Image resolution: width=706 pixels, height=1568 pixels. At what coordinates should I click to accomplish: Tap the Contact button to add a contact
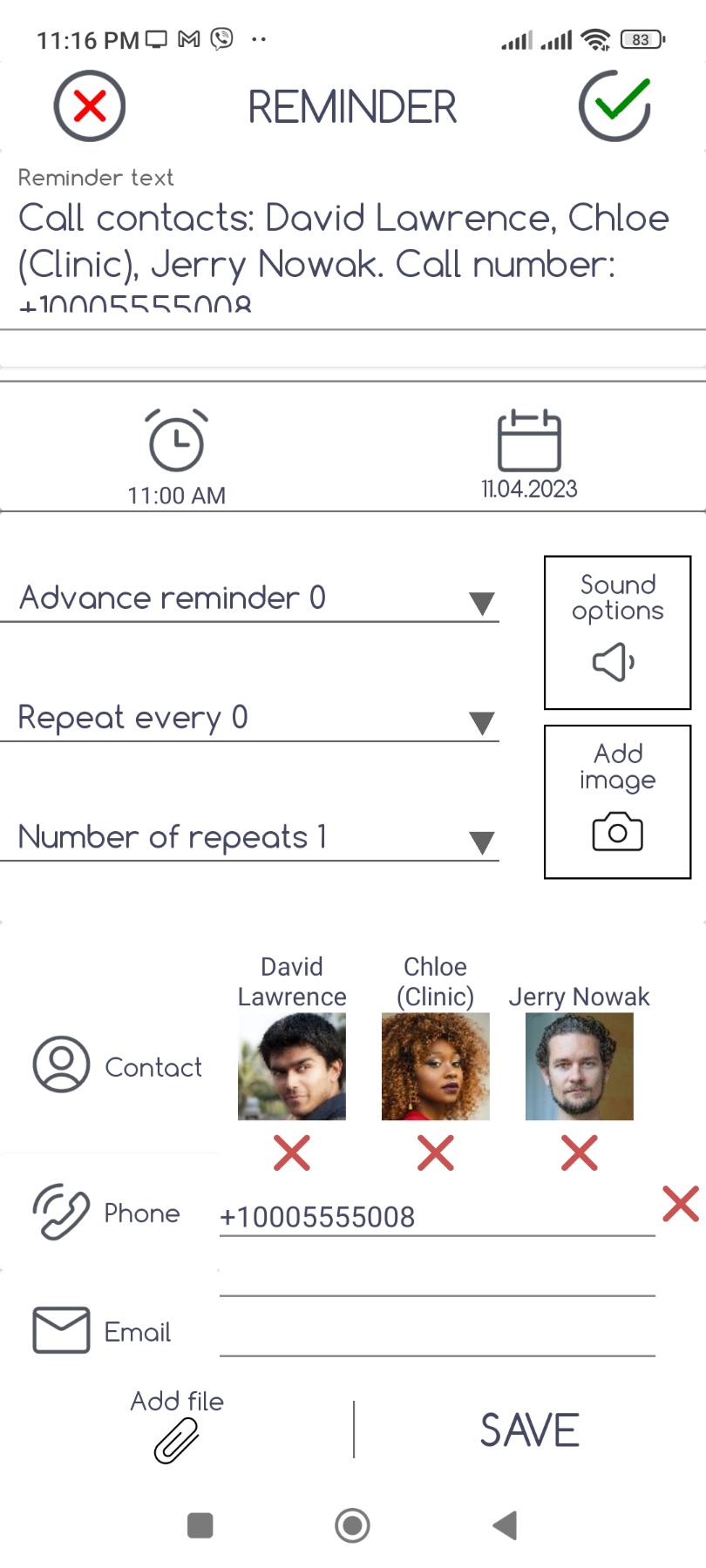[117, 1065]
